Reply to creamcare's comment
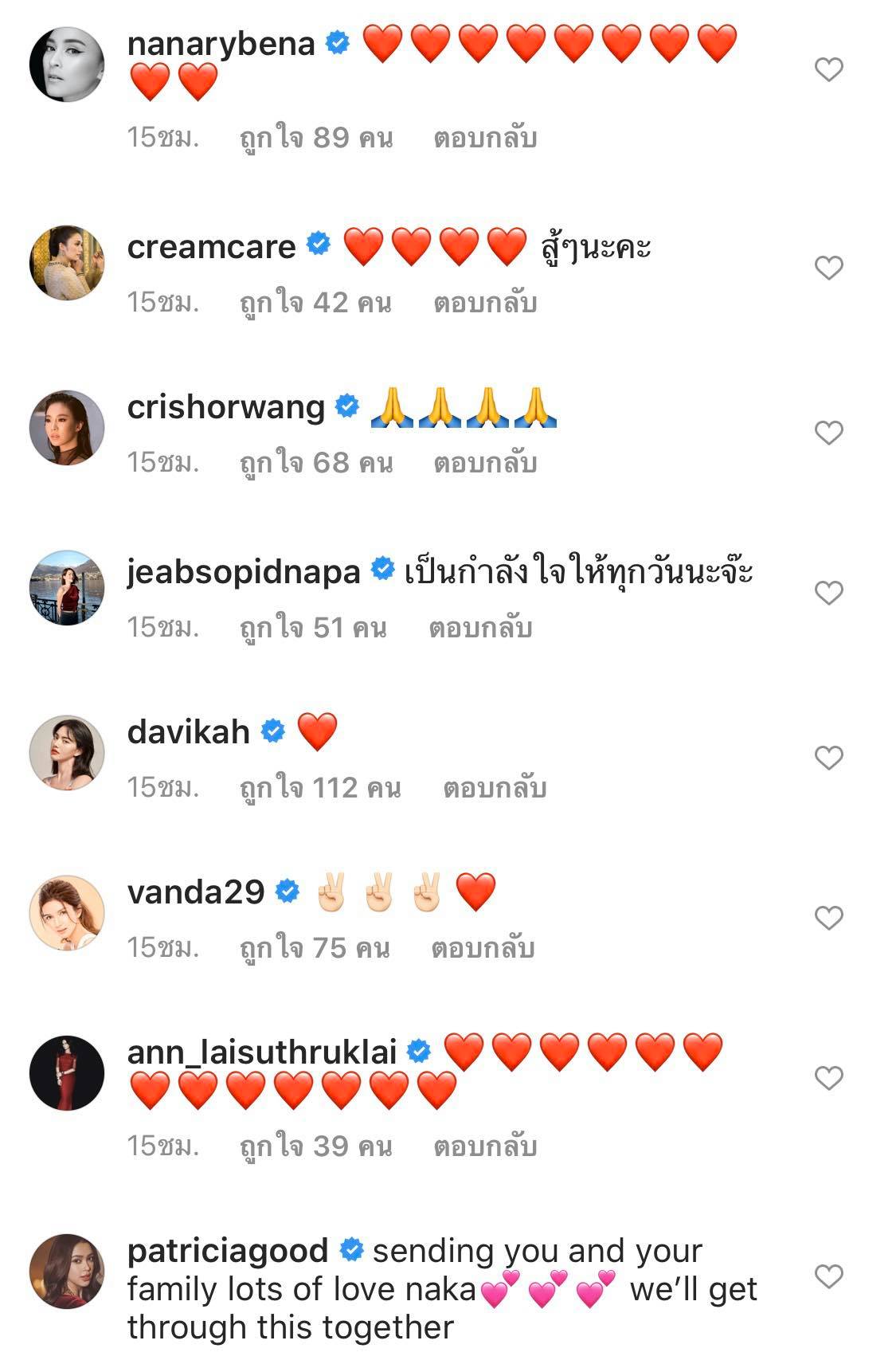 pyautogui.click(x=485, y=304)
